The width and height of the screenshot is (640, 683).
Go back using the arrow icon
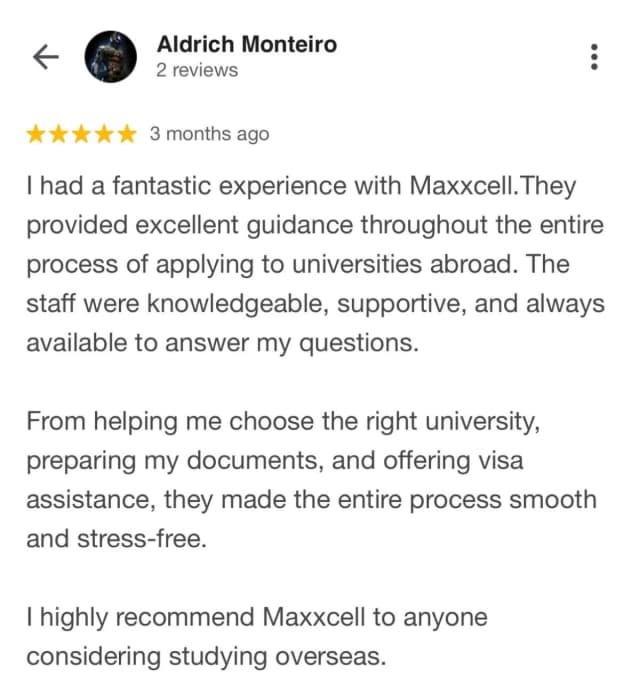tap(46, 57)
